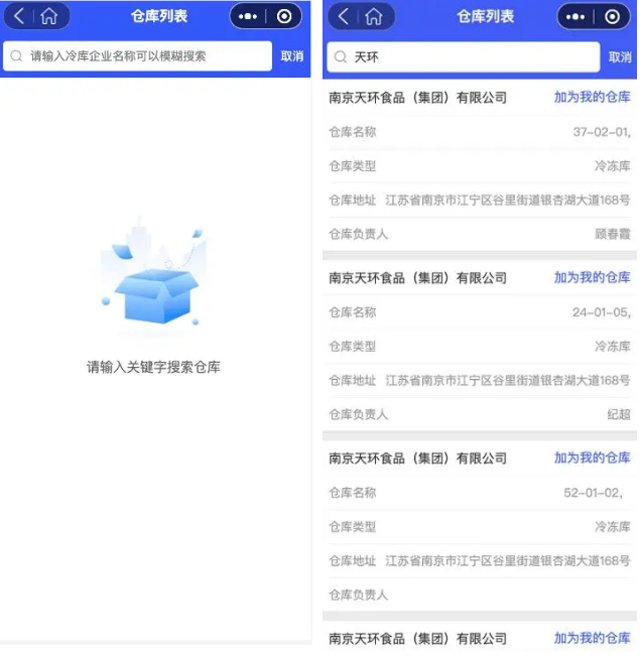Viewport: 640px width, 655px height.
Task: Tap the home icon on the empty search screen
Action: (x=49, y=16)
